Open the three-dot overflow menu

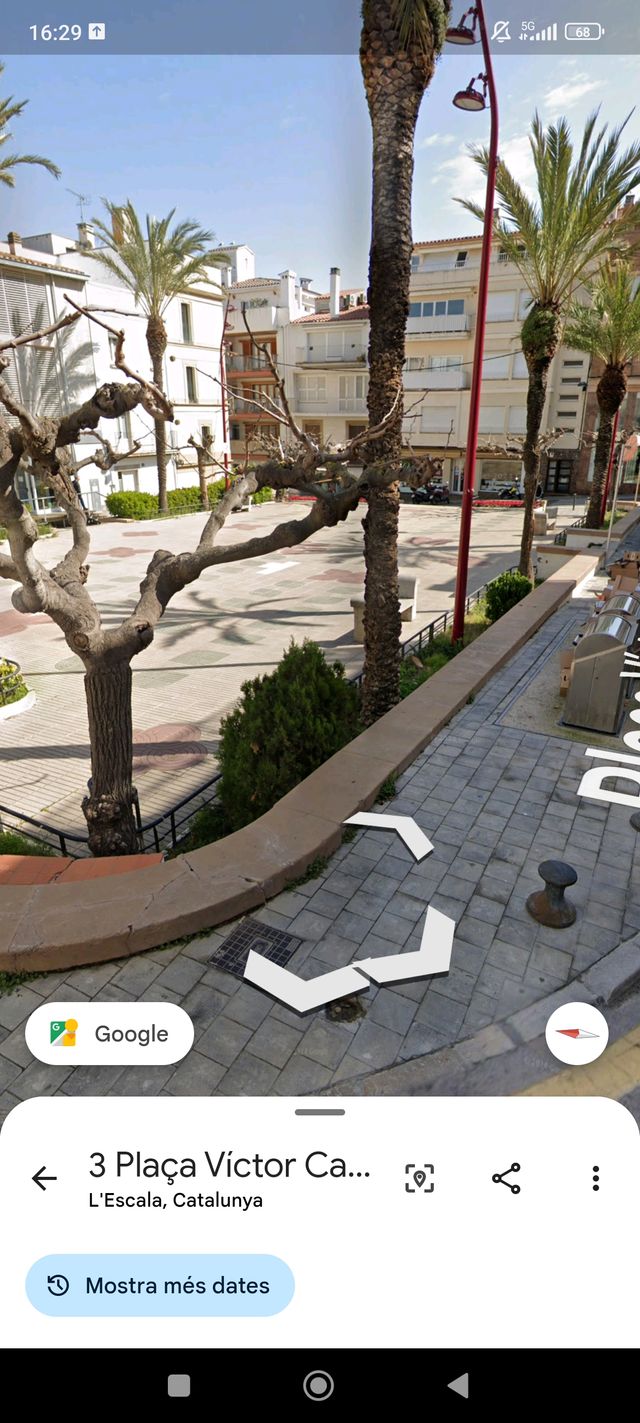point(595,1178)
